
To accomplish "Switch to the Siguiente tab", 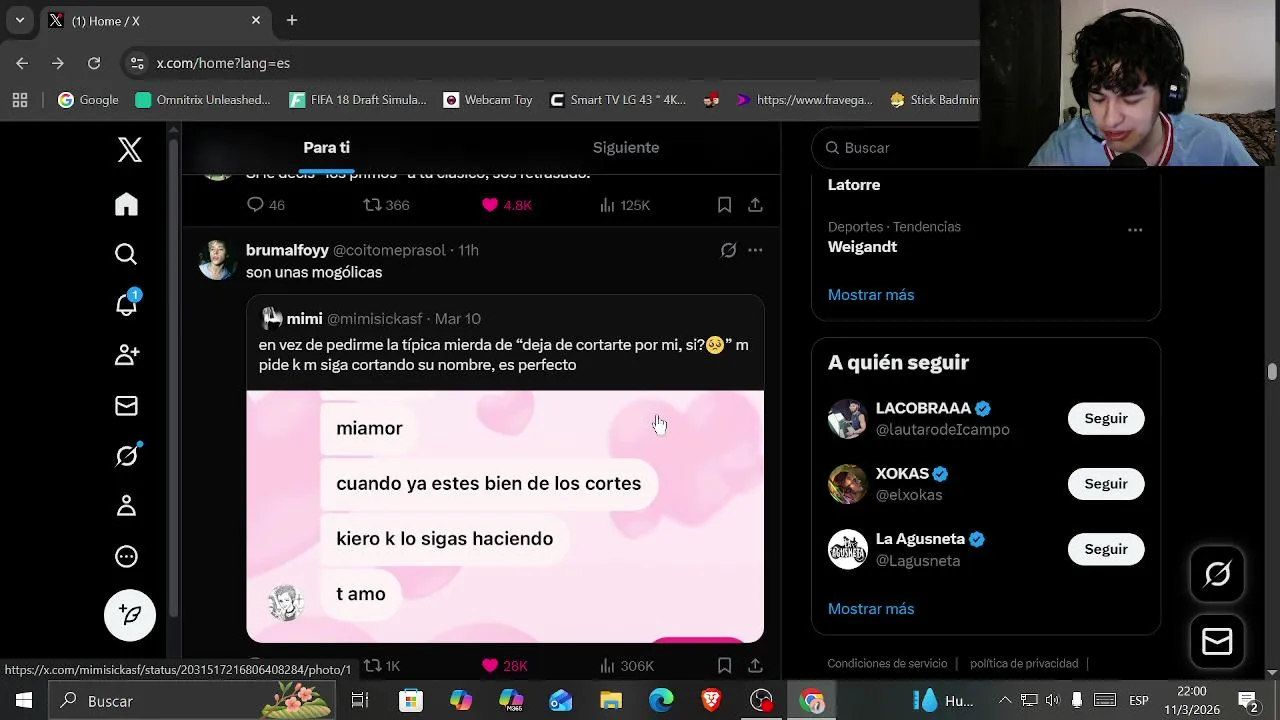I will pyautogui.click(x=625, y=148).
